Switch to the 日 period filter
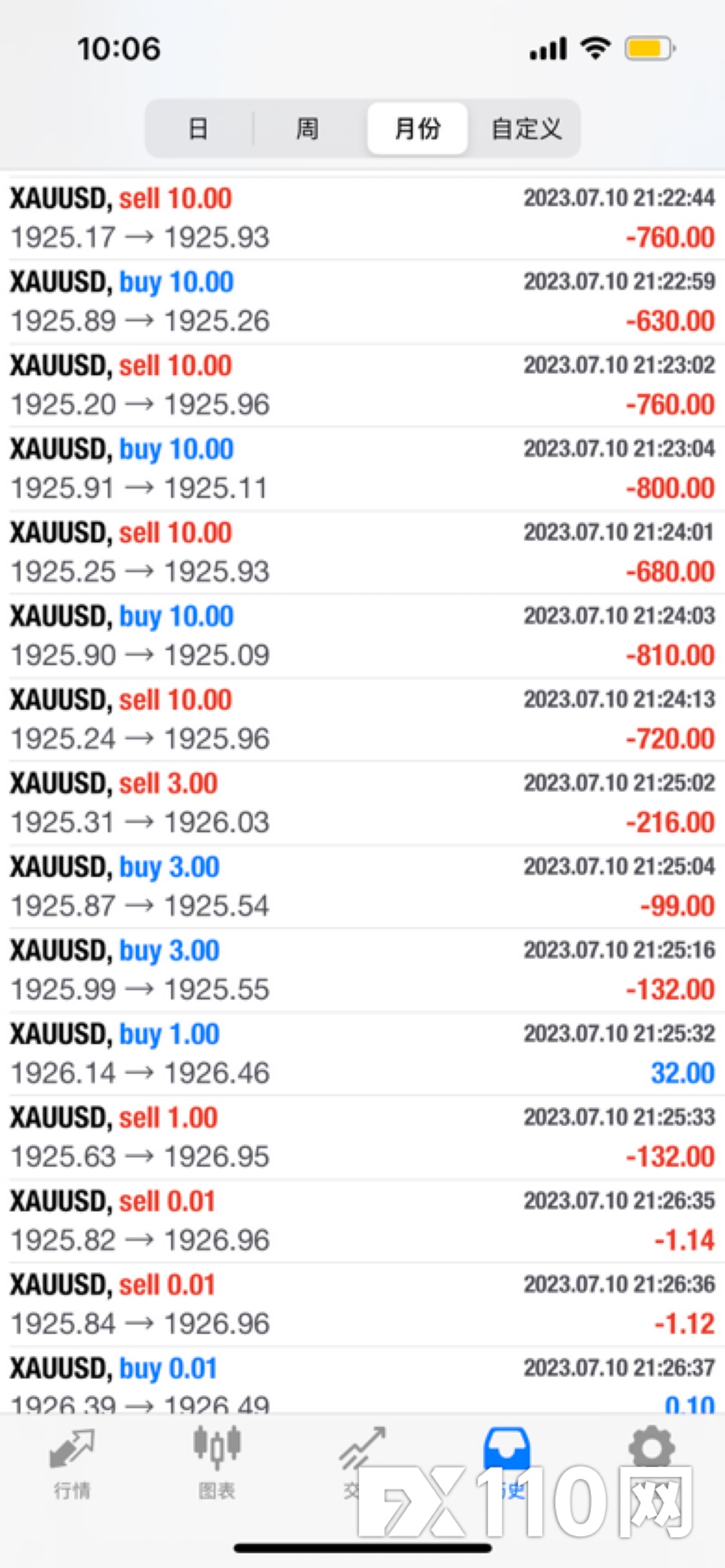Screen dimensions: 725x1568 point(198,129)
